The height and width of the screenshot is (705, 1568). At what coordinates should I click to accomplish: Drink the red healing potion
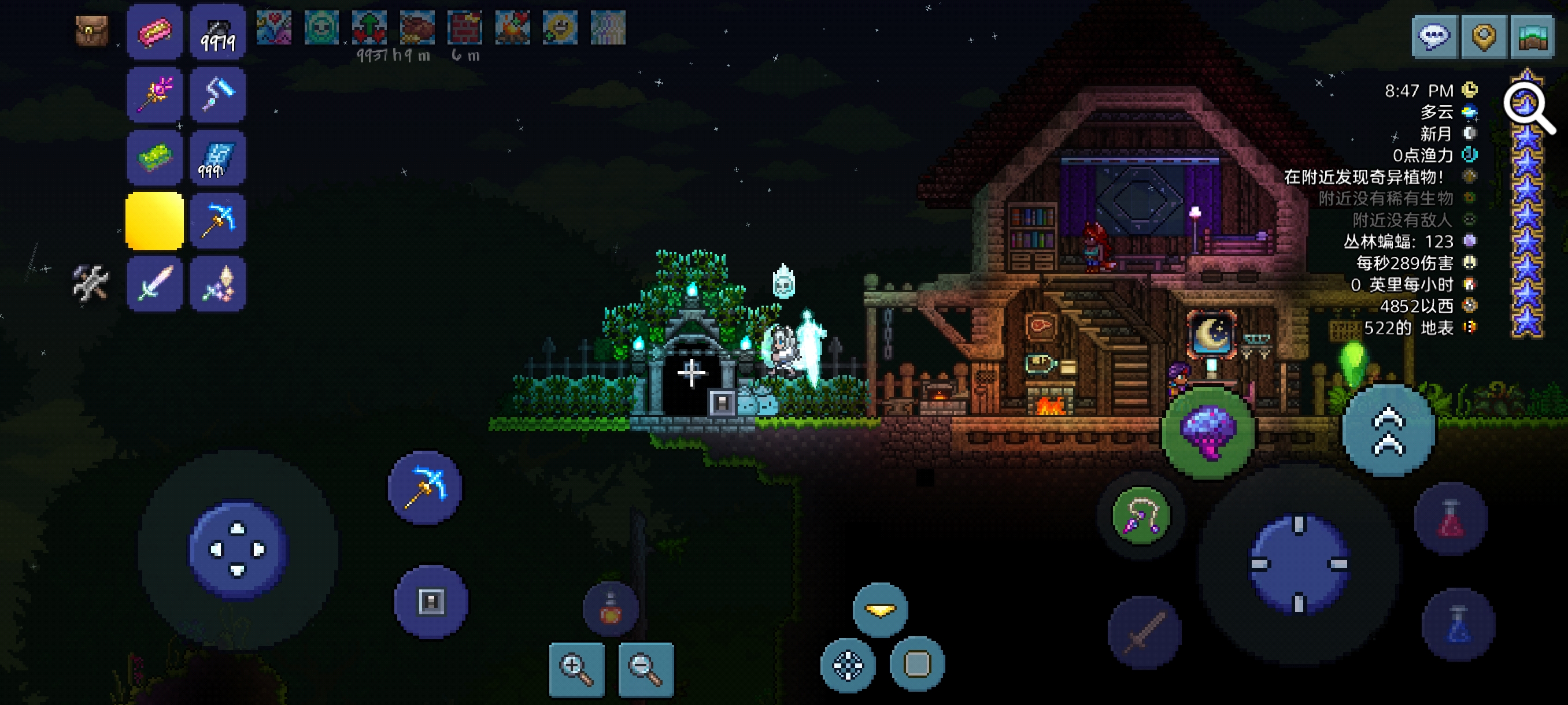(1451, 519)
